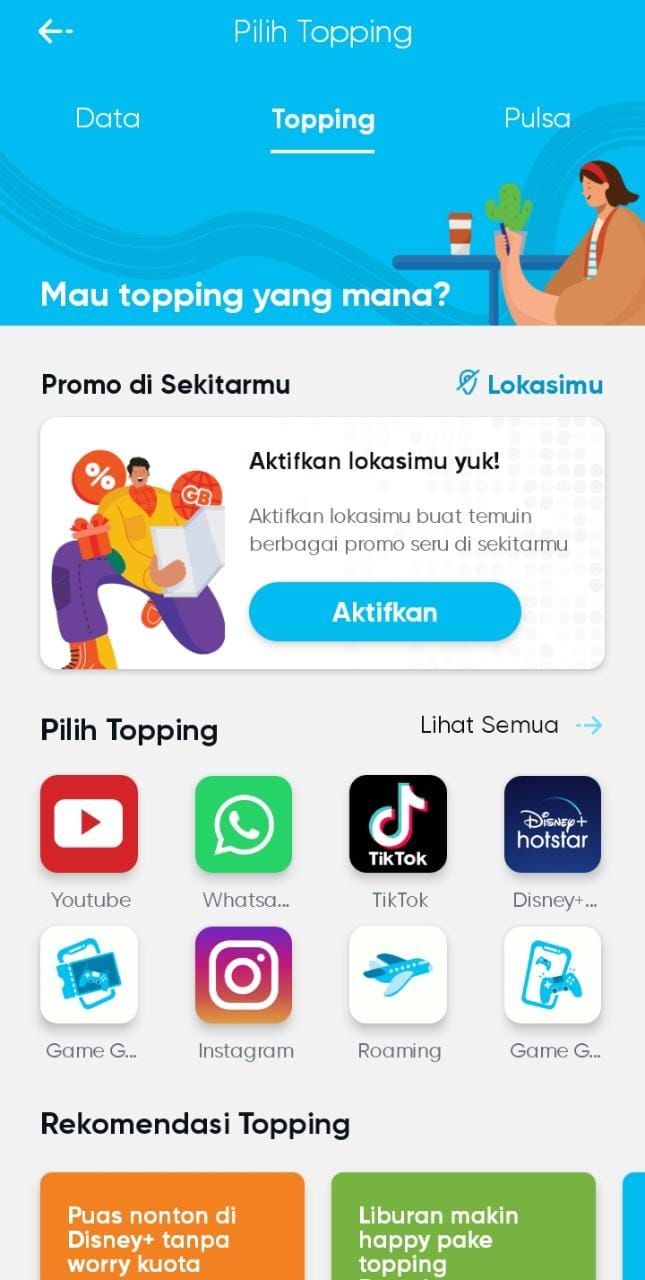Open the Liburan makin happy card
The image size is (645, 1280).
tap(463, 1228)
